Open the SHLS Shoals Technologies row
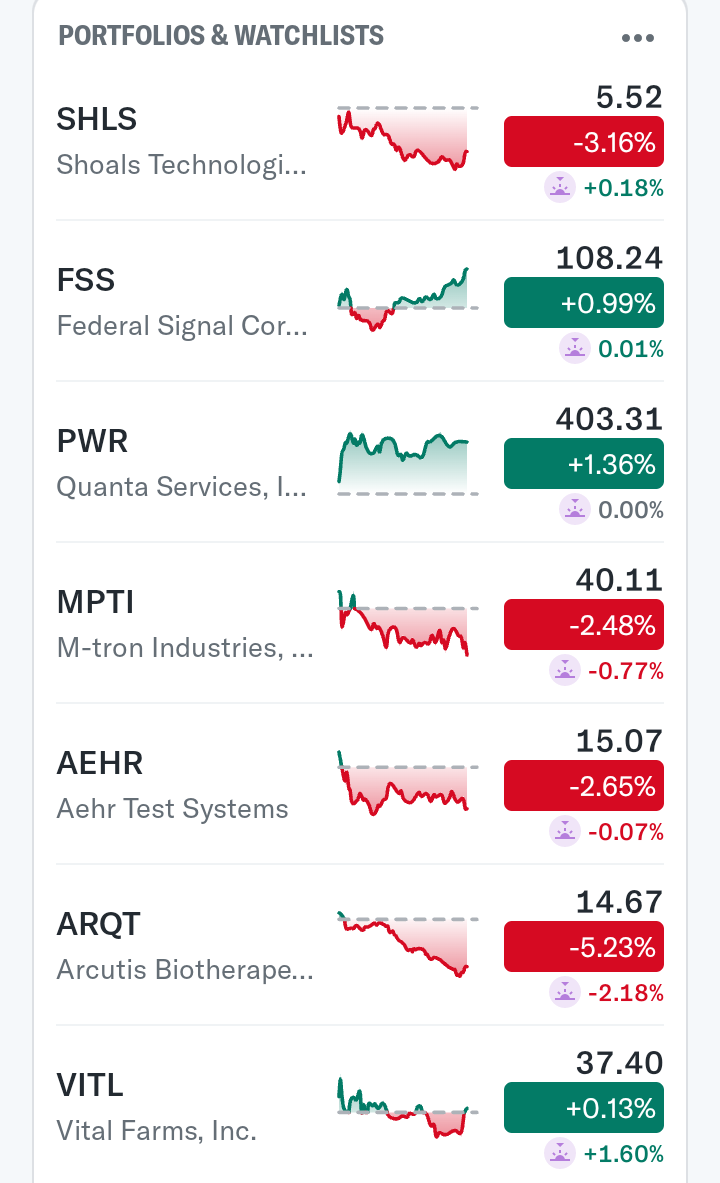The image size is (720, 1183). [x=360, y=141]
